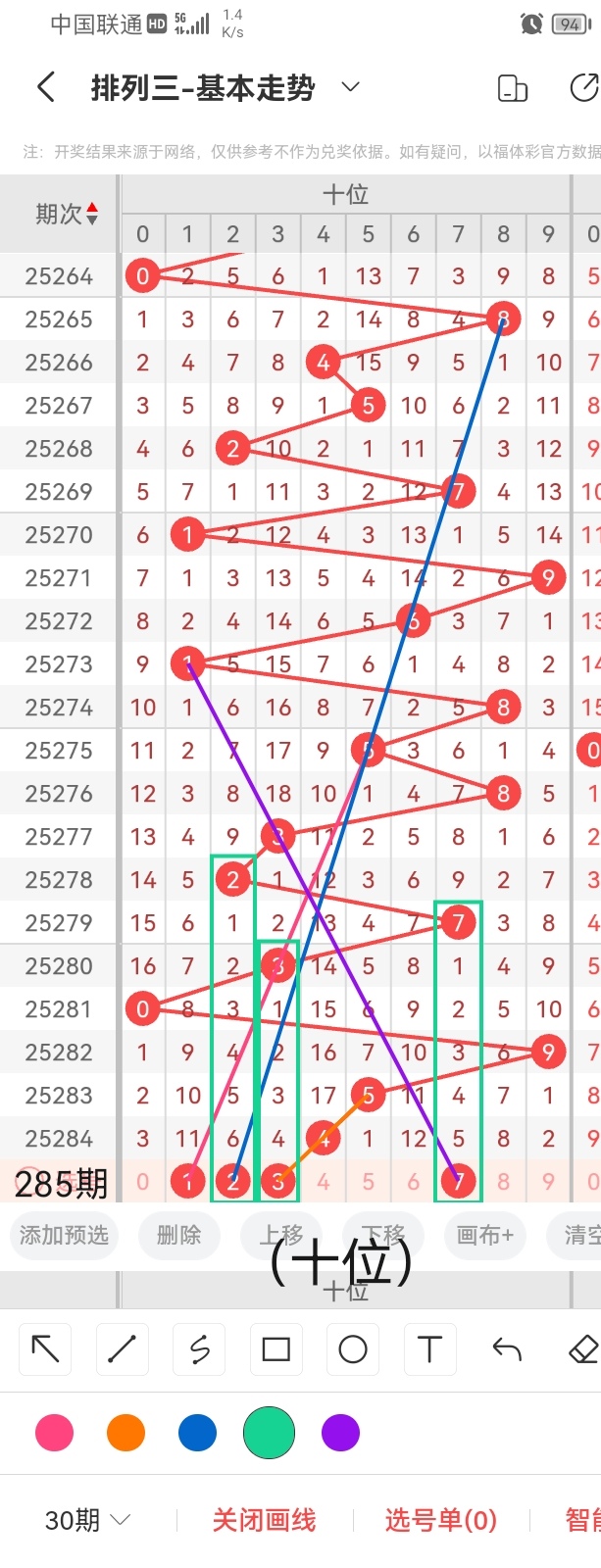This screenshot has width=601, height=1568.
Task: Expand the 排列三-基本走势 title dropdown
Action: pyautogui.click(x=350, y=87)
